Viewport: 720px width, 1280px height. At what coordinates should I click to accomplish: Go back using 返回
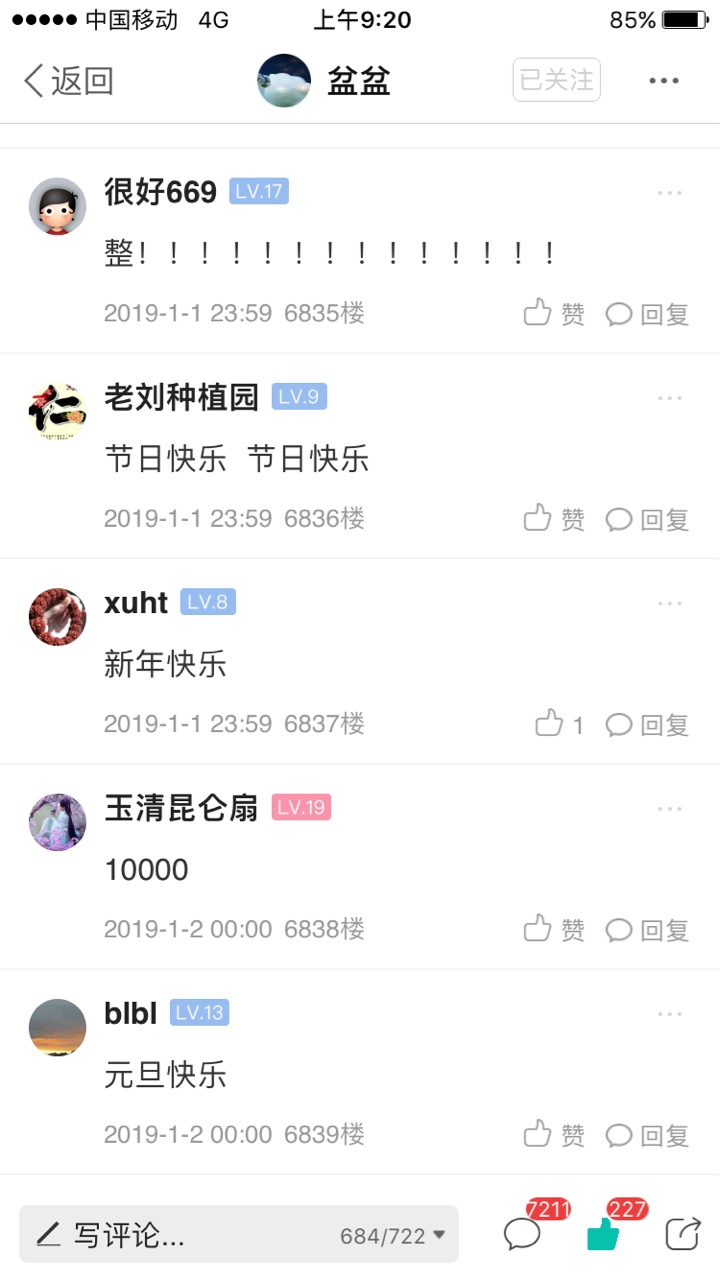(68, 81)
